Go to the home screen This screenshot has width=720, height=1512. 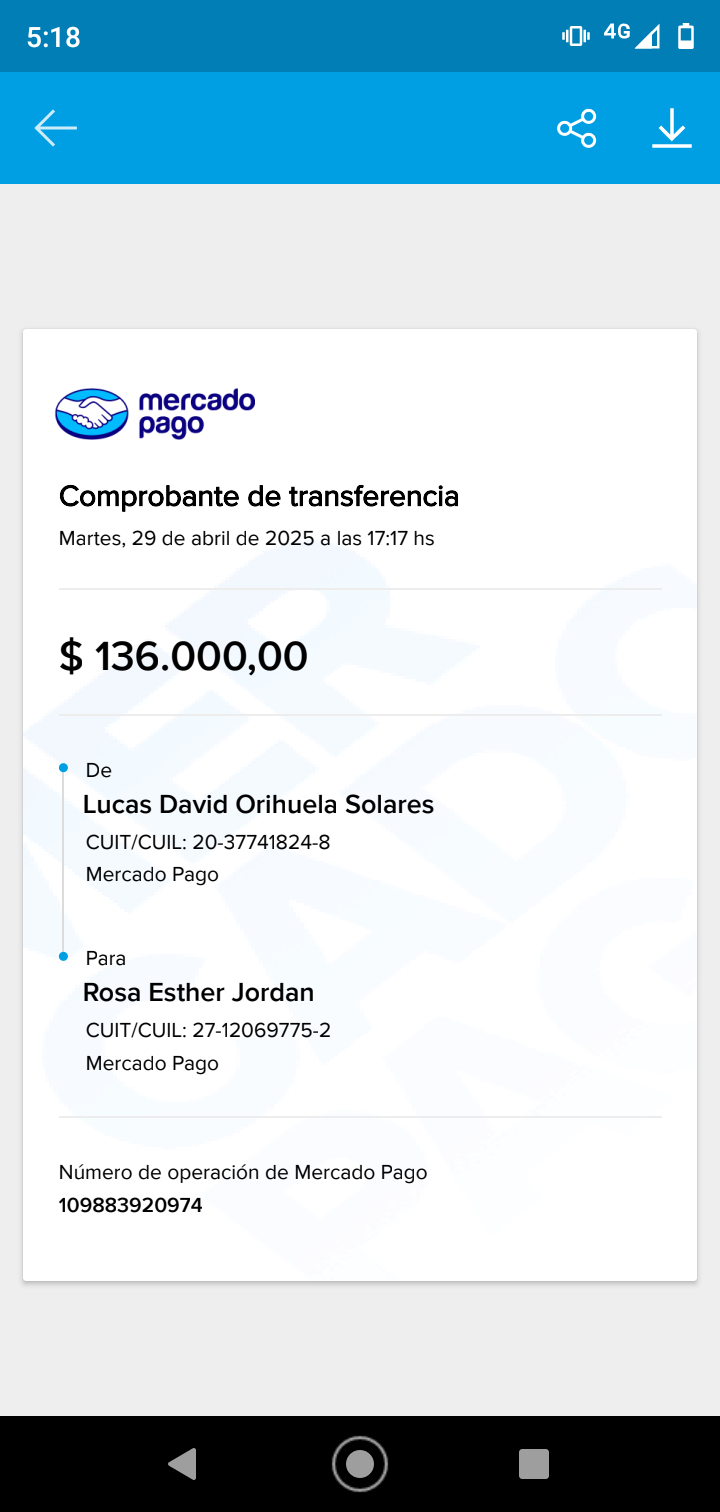360,1464
